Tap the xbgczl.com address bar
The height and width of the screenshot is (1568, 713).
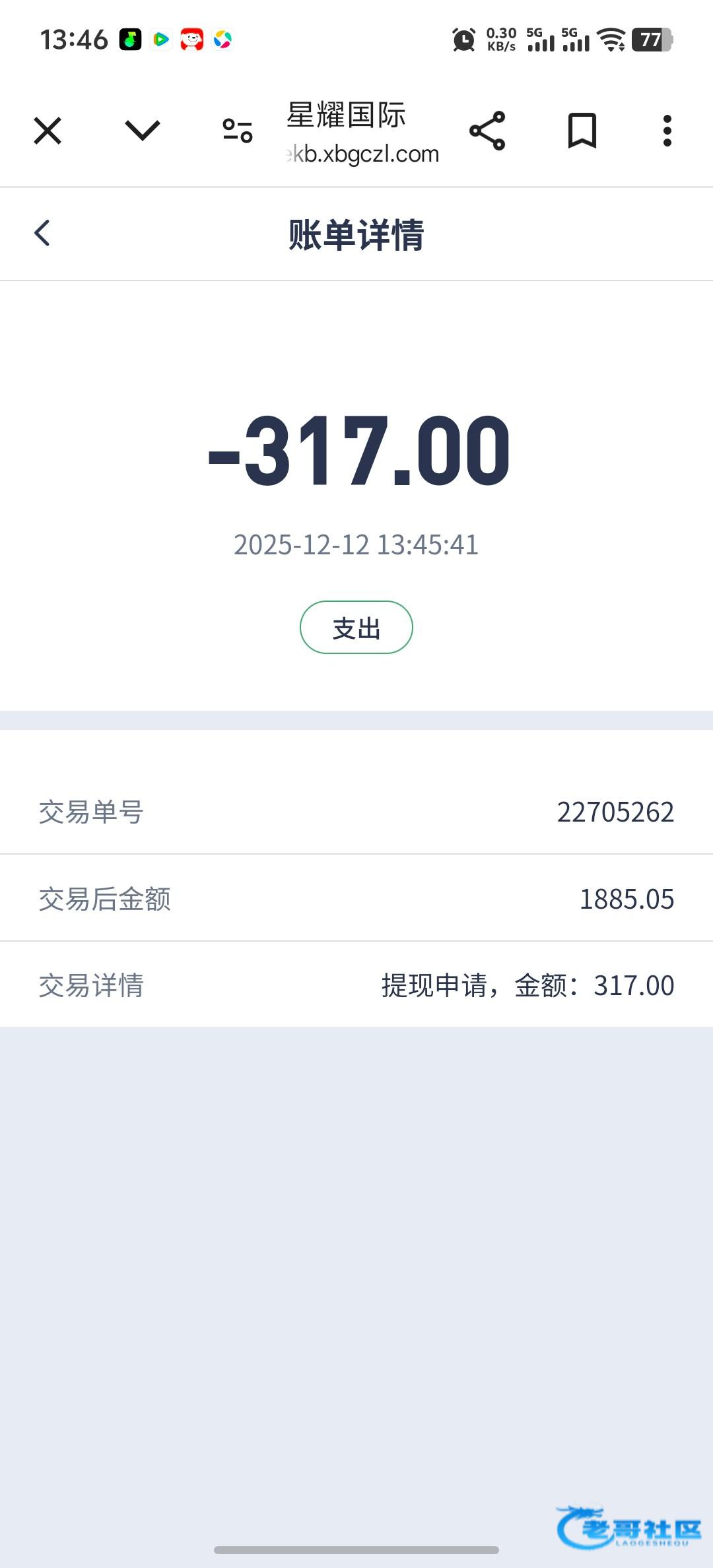coord(362,153)
